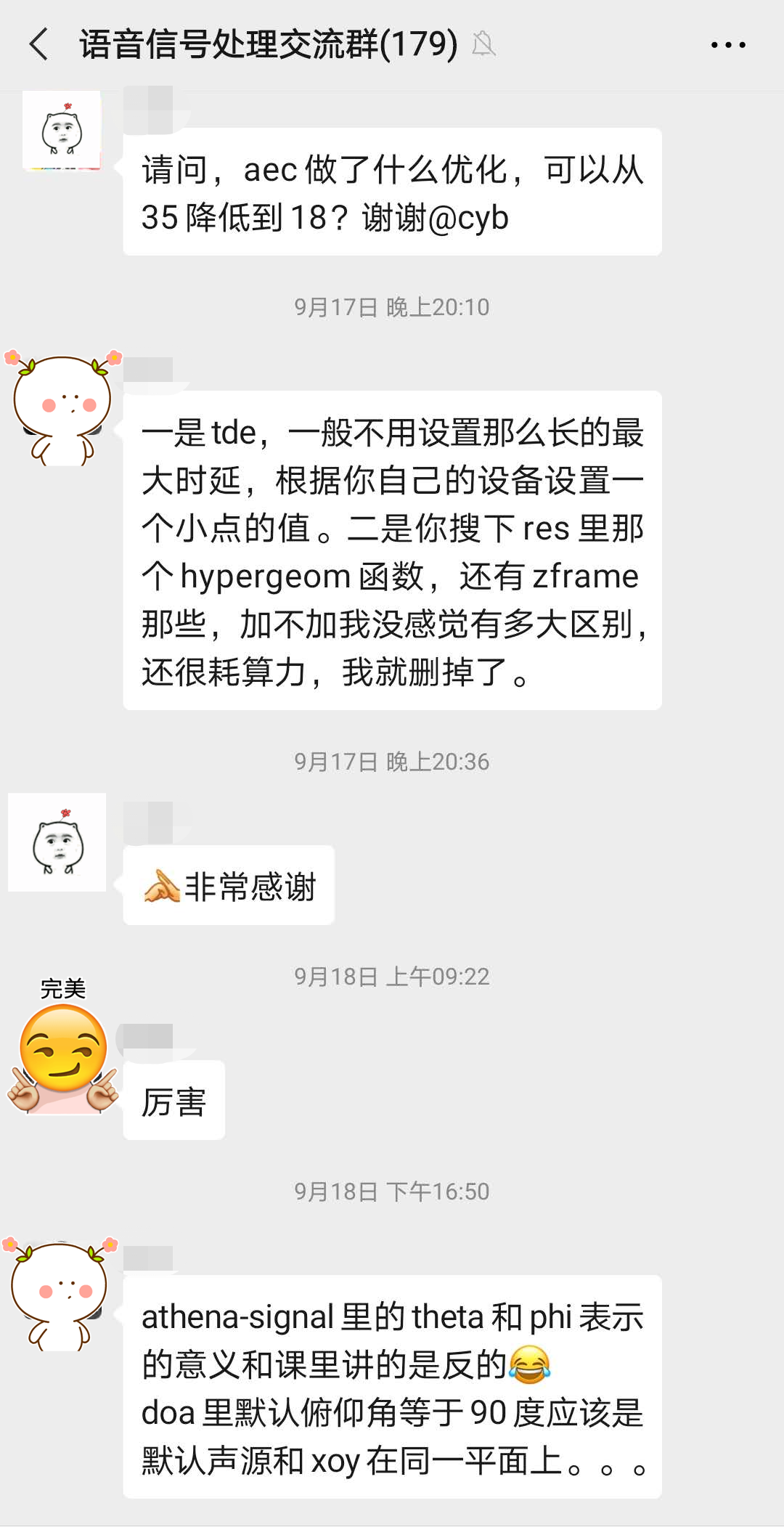View the avatar beside the athena-signal message
The height and width of the screenshot is (1527, 784).
coord(60,1294)
